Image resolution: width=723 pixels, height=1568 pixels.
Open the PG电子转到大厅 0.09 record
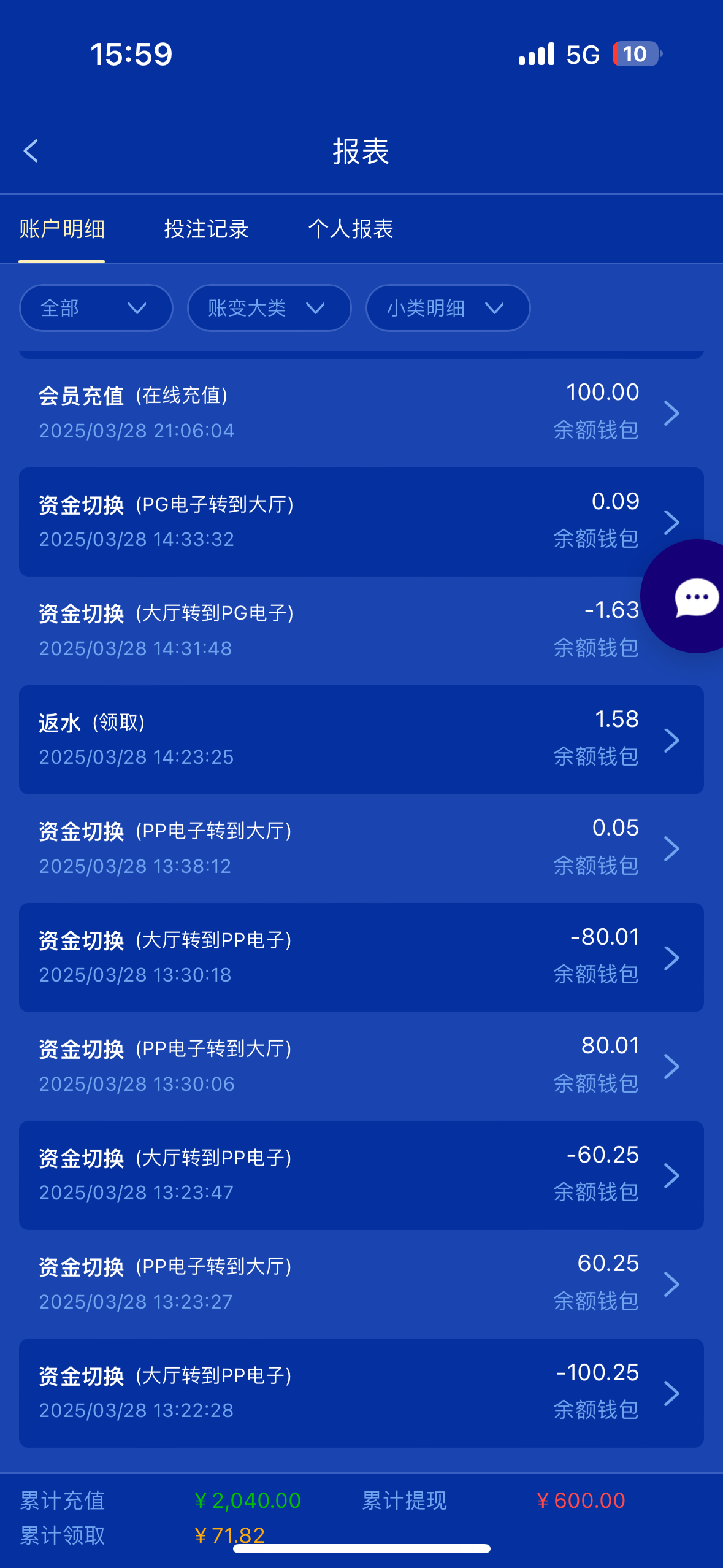coord(361,522)
